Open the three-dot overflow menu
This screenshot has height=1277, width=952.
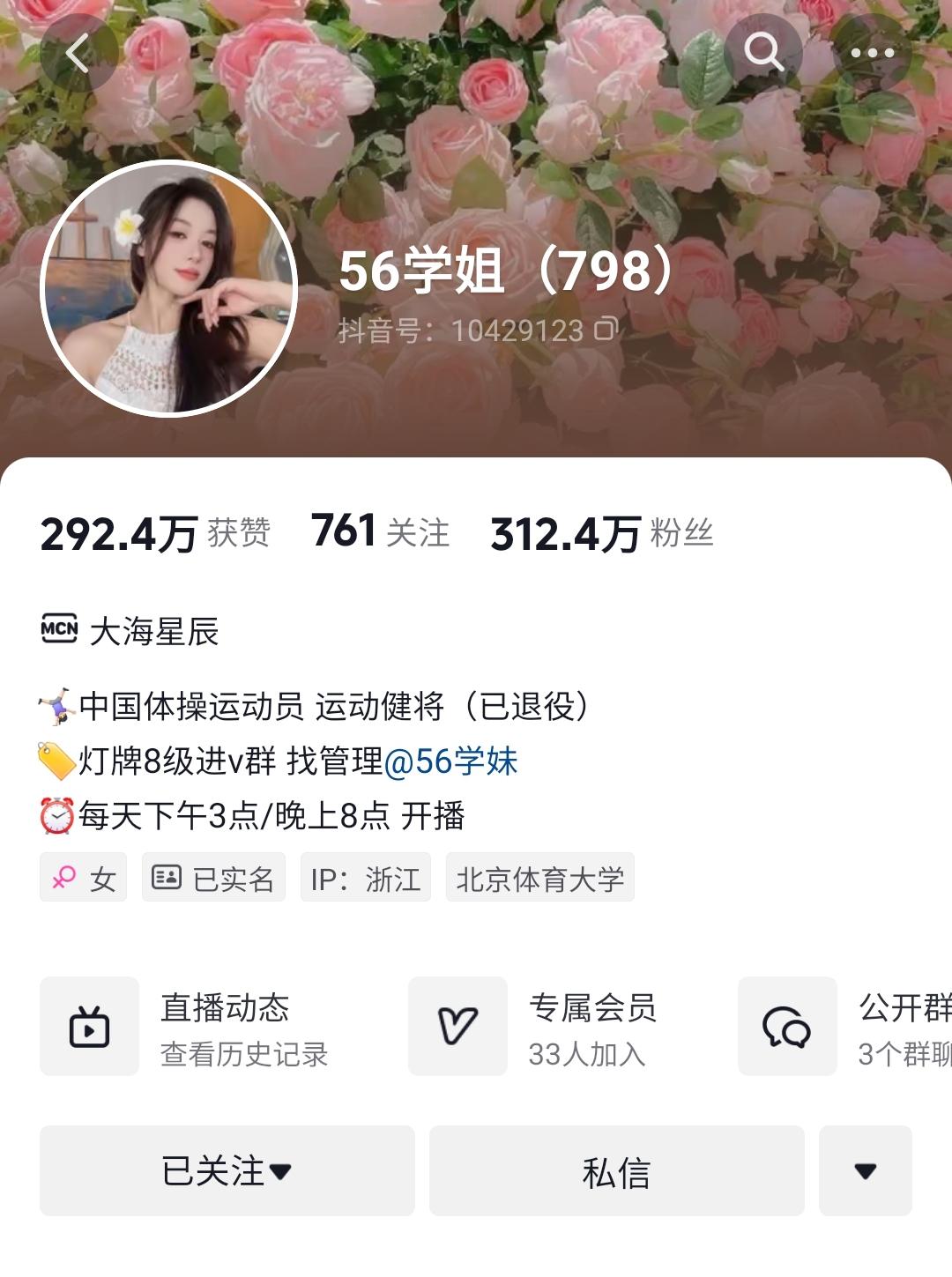(x=872, y=53)
